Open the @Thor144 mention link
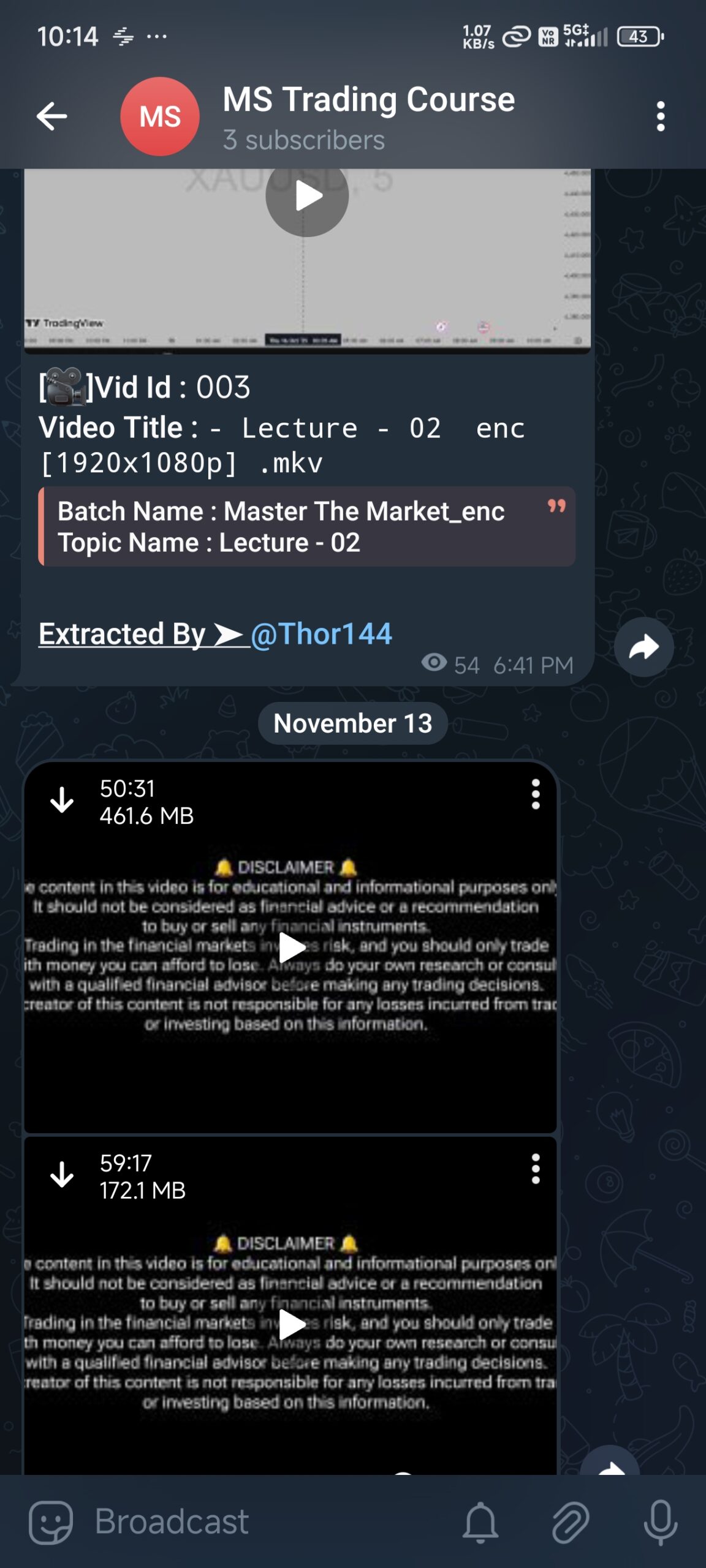The image size is (706, 1568). 321,634
